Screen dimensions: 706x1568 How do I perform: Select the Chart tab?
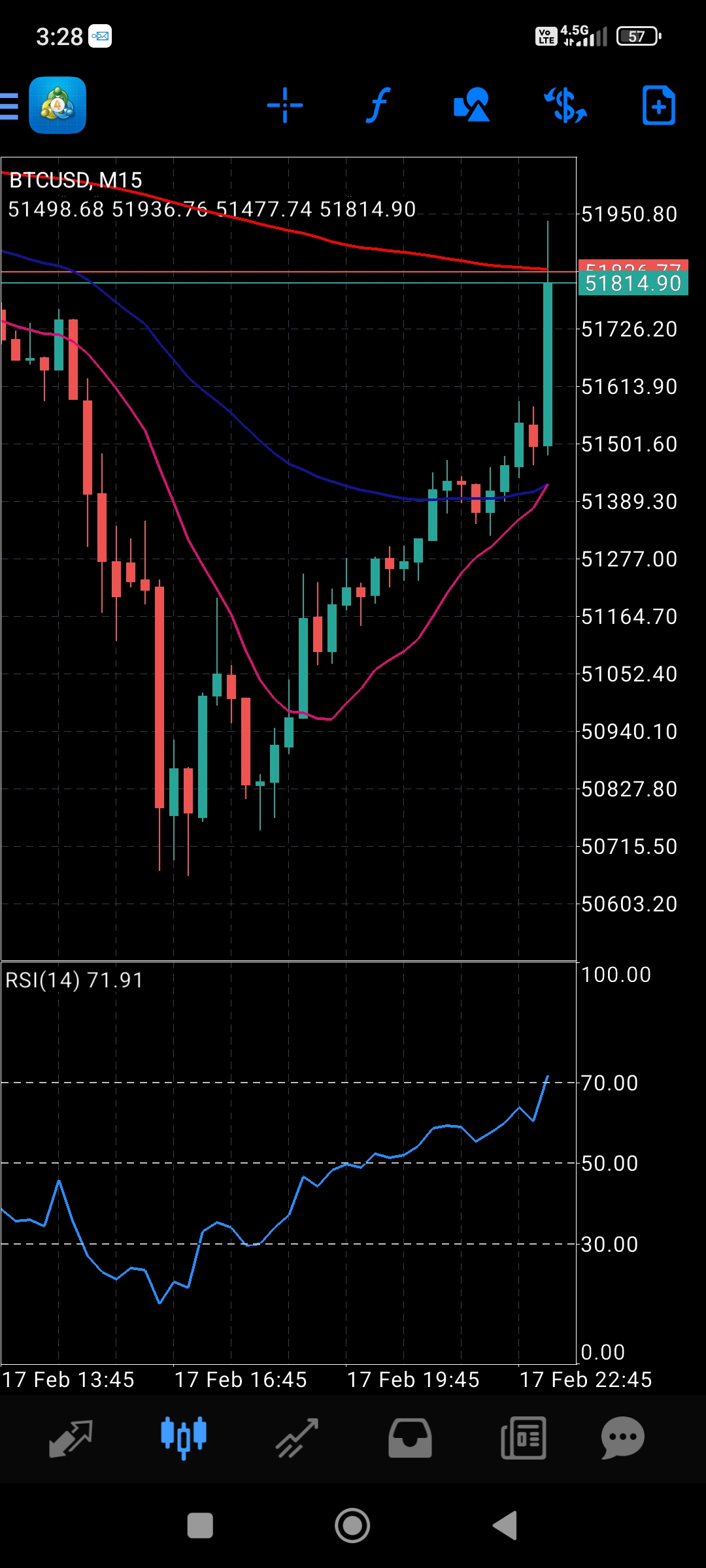(184, 1438)
